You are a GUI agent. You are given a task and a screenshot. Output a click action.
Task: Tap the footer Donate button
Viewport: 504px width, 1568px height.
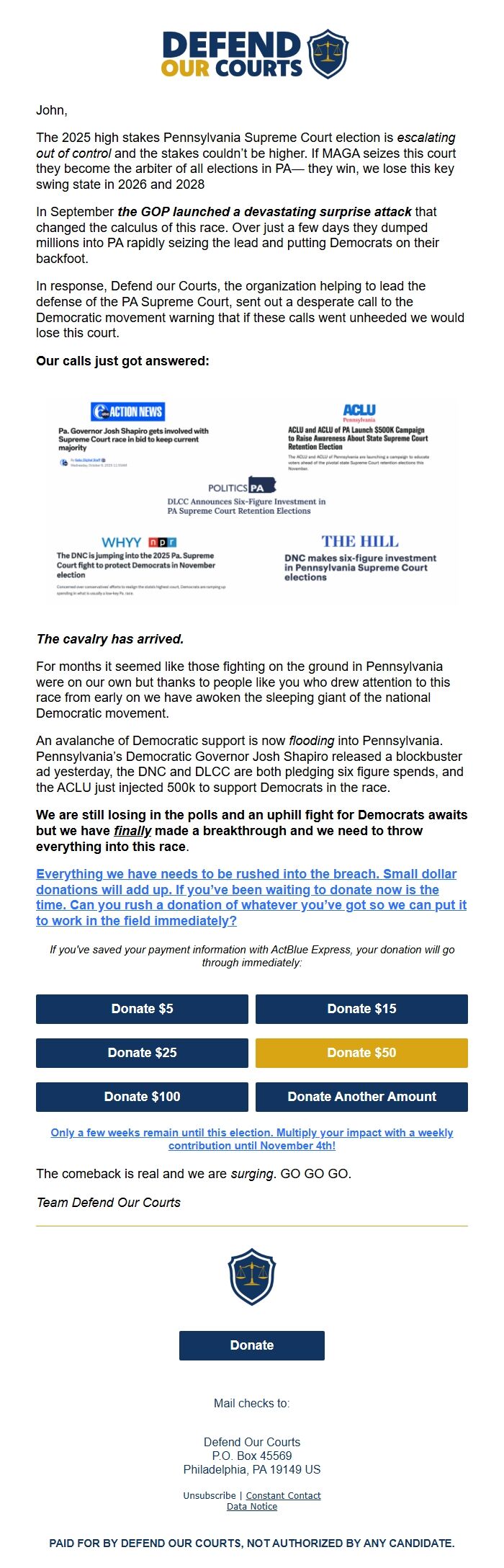point(251,1345)
